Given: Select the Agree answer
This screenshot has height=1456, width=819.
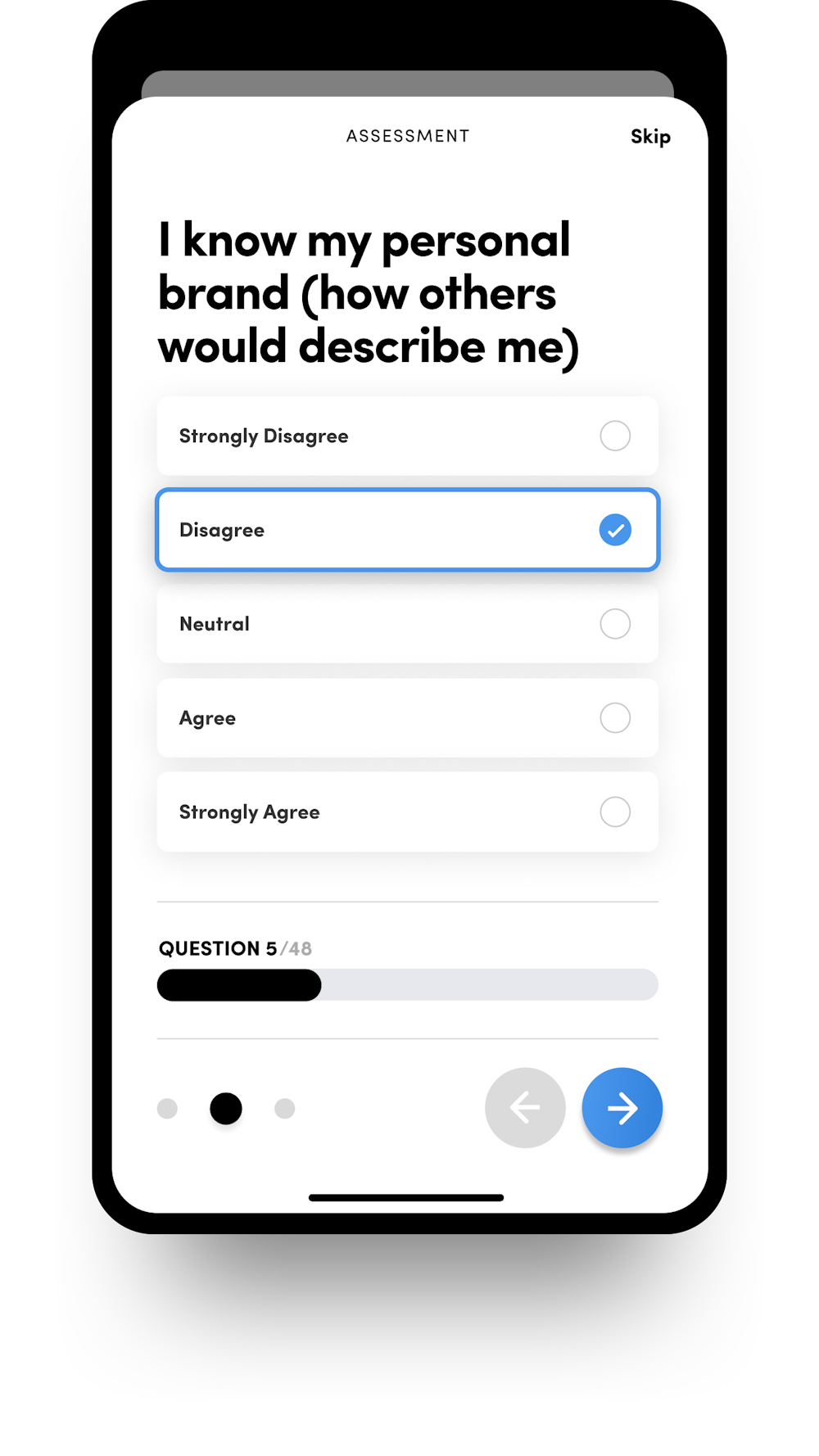Looking at the screenshot, I should [407, 718].
